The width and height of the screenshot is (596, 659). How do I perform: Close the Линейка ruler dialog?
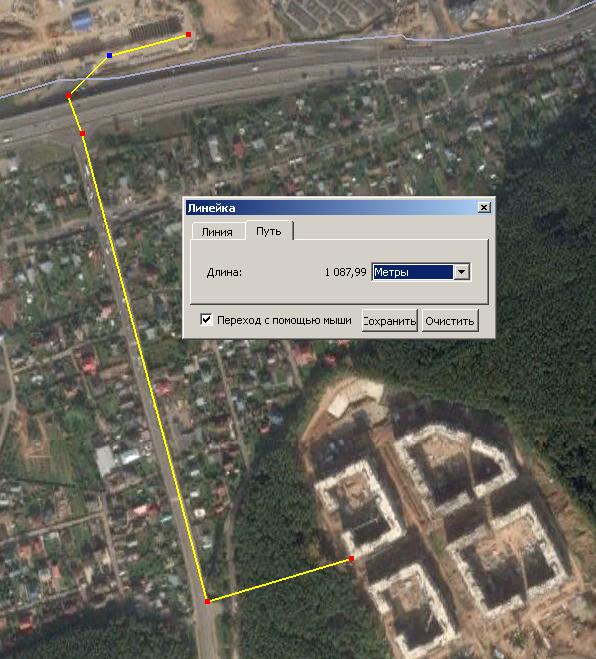click(x=484, y=208)
